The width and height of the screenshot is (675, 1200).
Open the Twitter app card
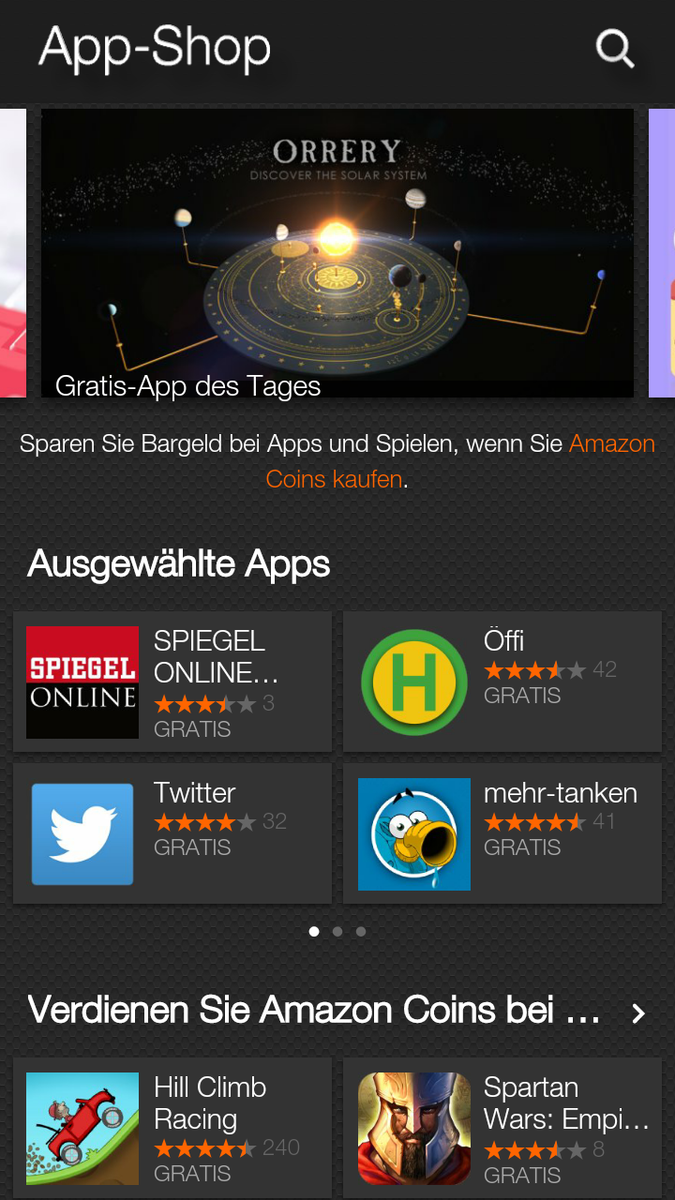(x=172, y=834)
